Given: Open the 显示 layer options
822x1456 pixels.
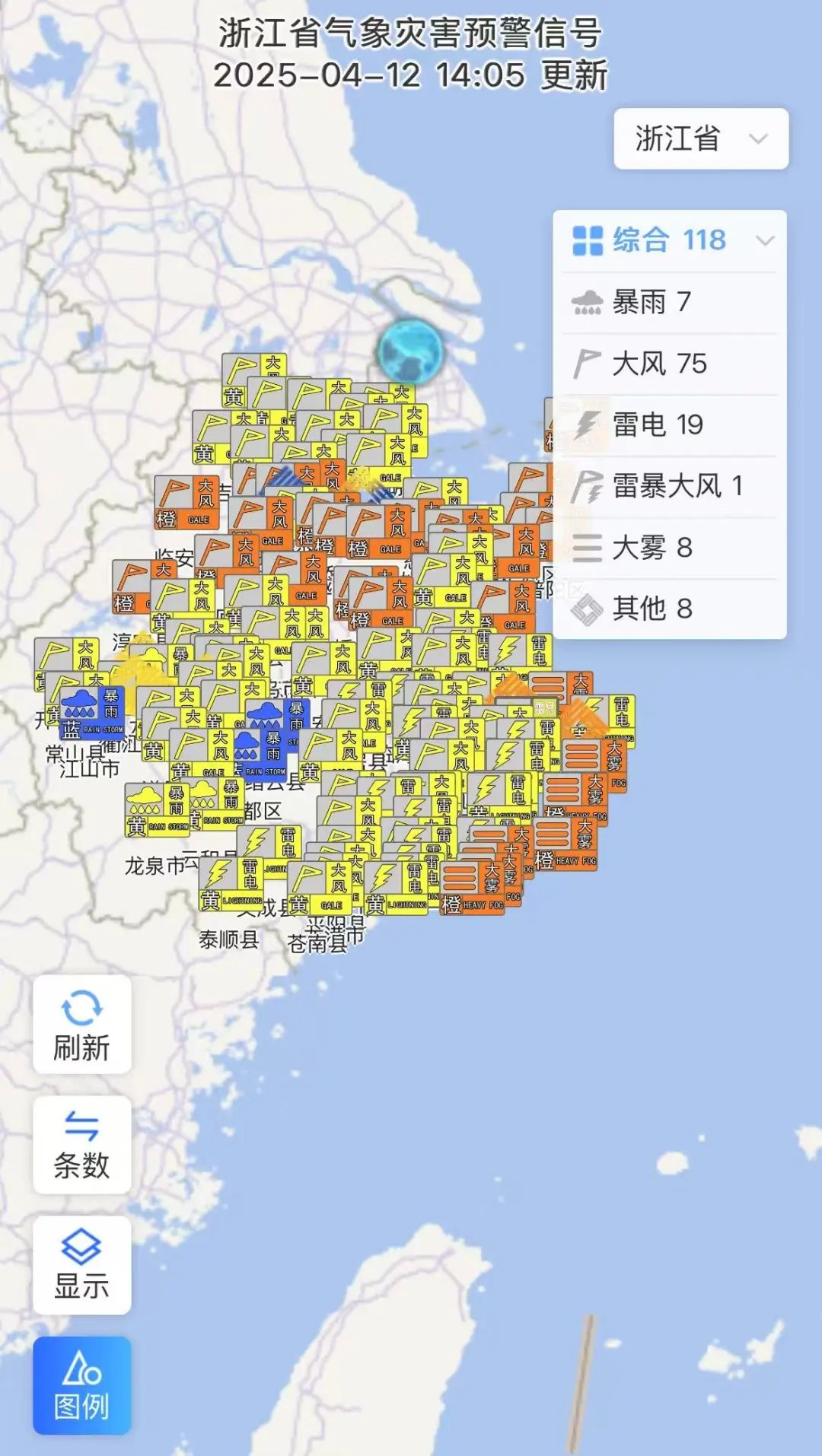Looking at the screenshot, I should point(81,1265).
